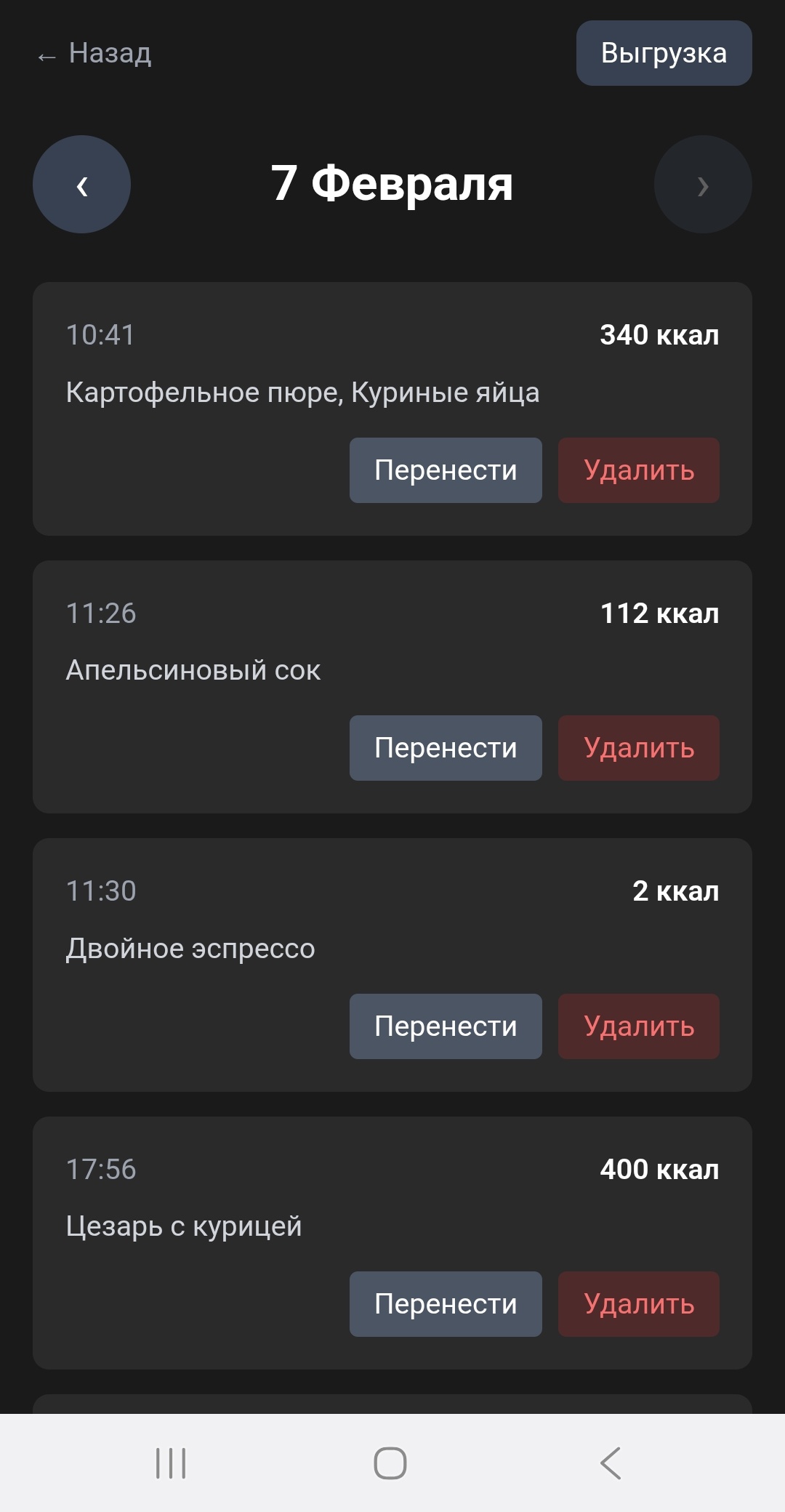Navigate to the previous day using left chevron

[81, 185]
